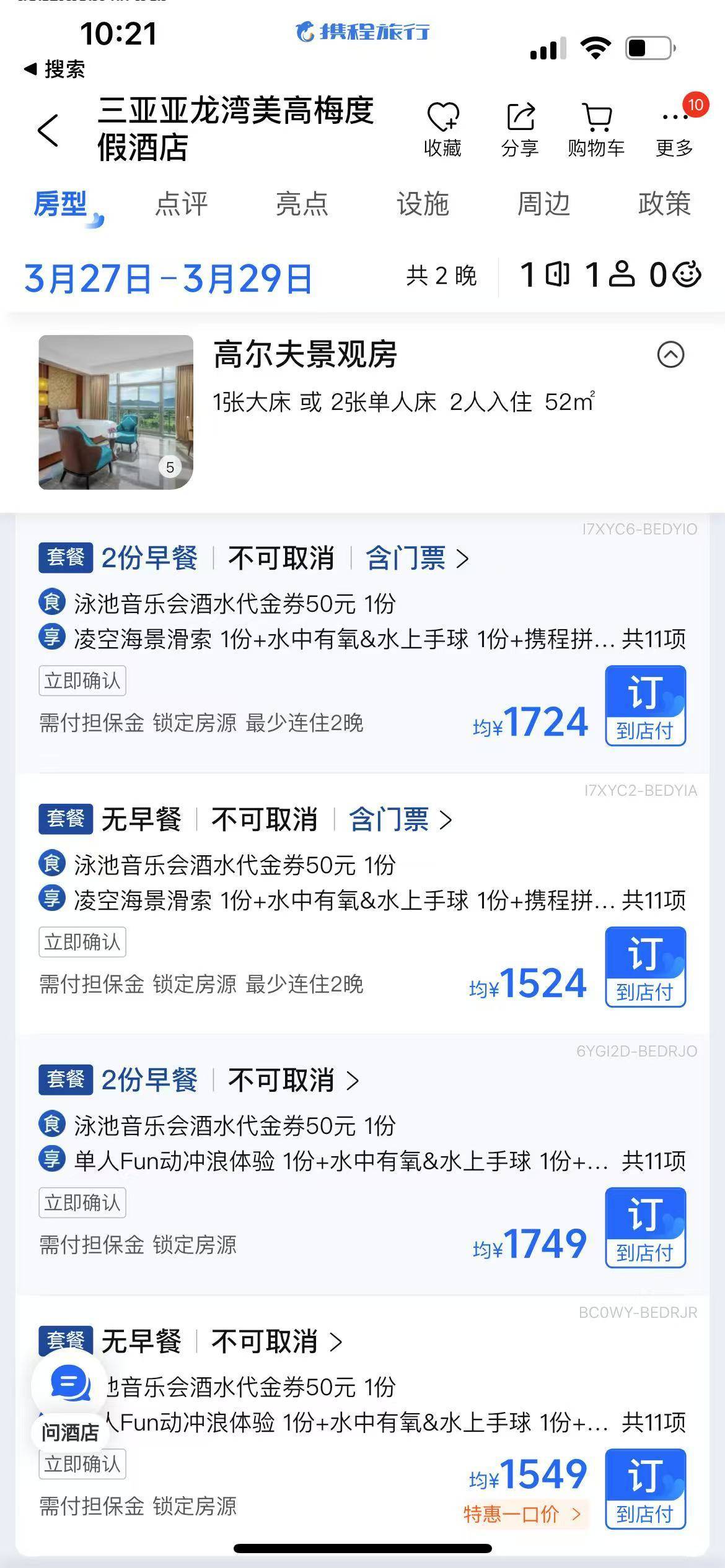Add hotel to favorites (收藏)
This screenshot has width=725, height=1568.
point(442,129)
